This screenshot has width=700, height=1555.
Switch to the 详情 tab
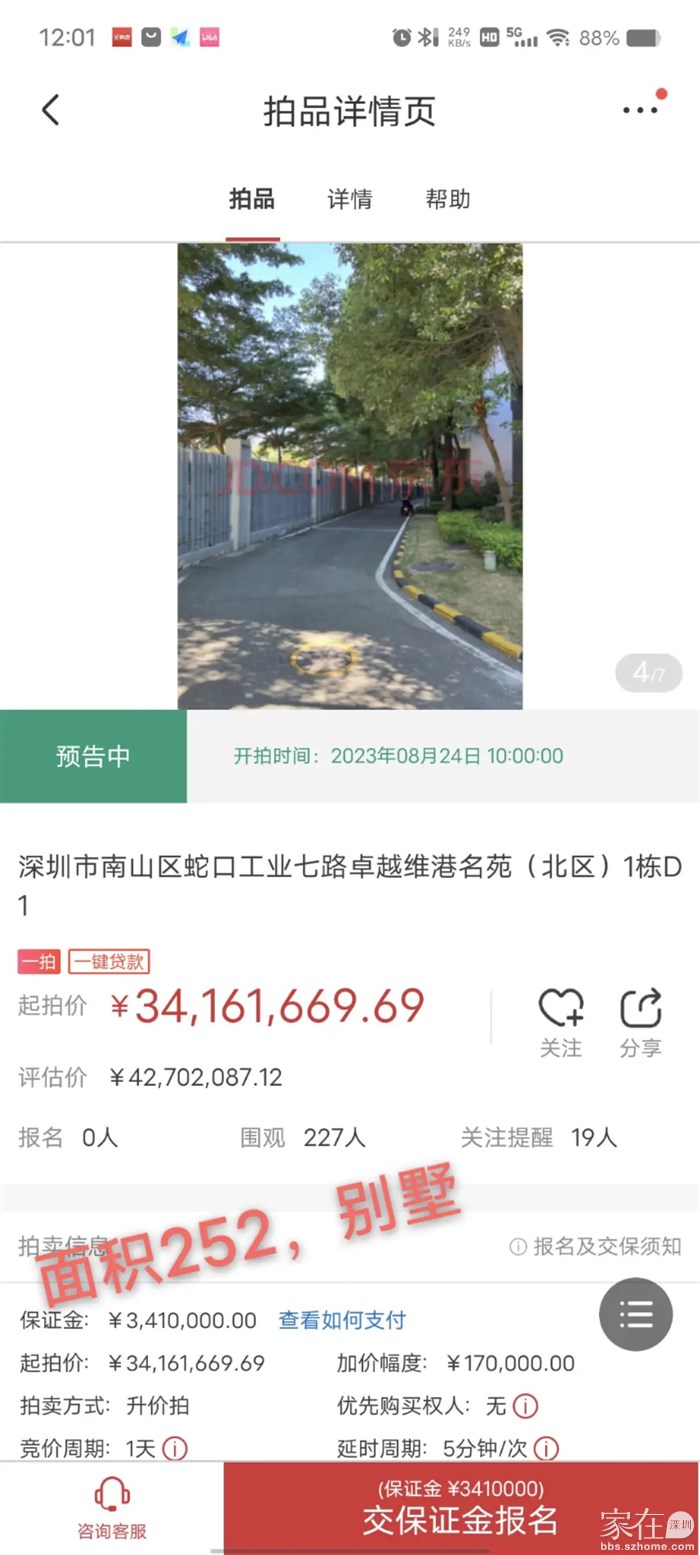click(x=350, y=199)
